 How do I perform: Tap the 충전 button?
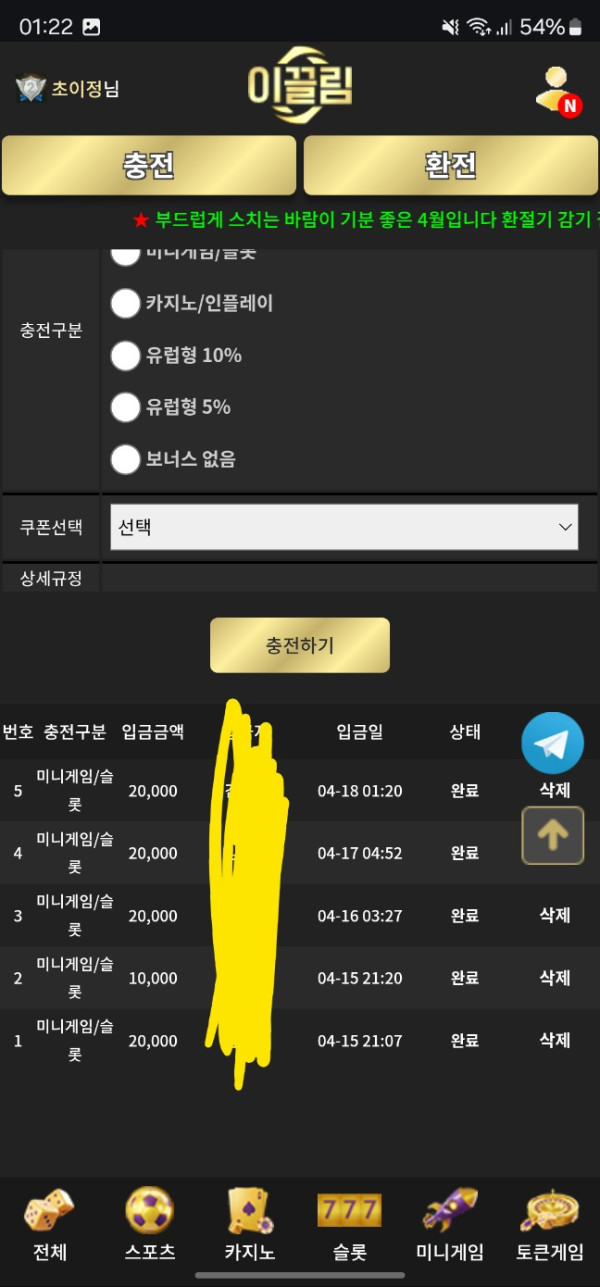tap(149, 165)
